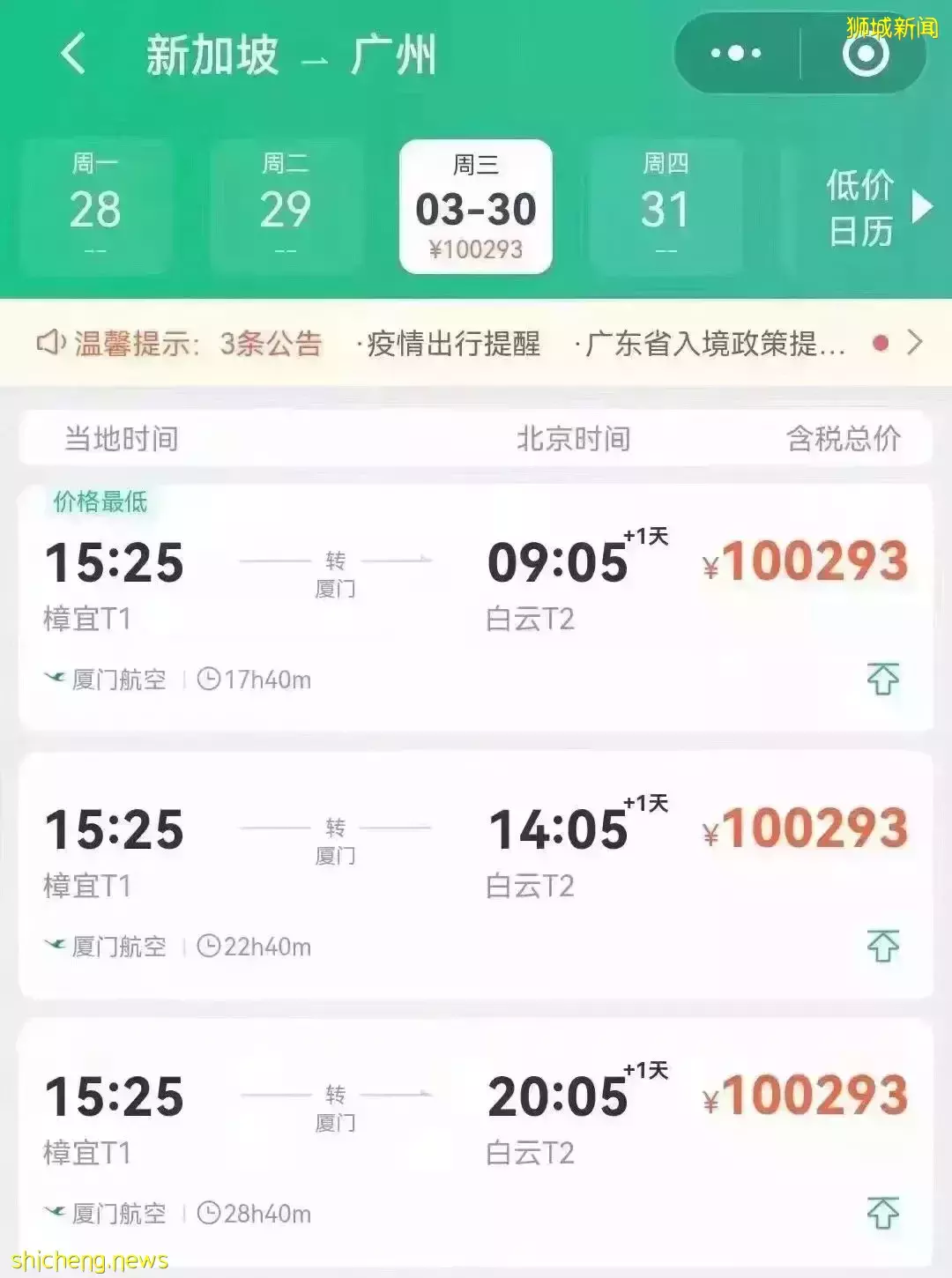The height and width of the screenshot is (1278, 952).
Task: Tap the speaker icon in the notice bar
Action: [53, 344]
